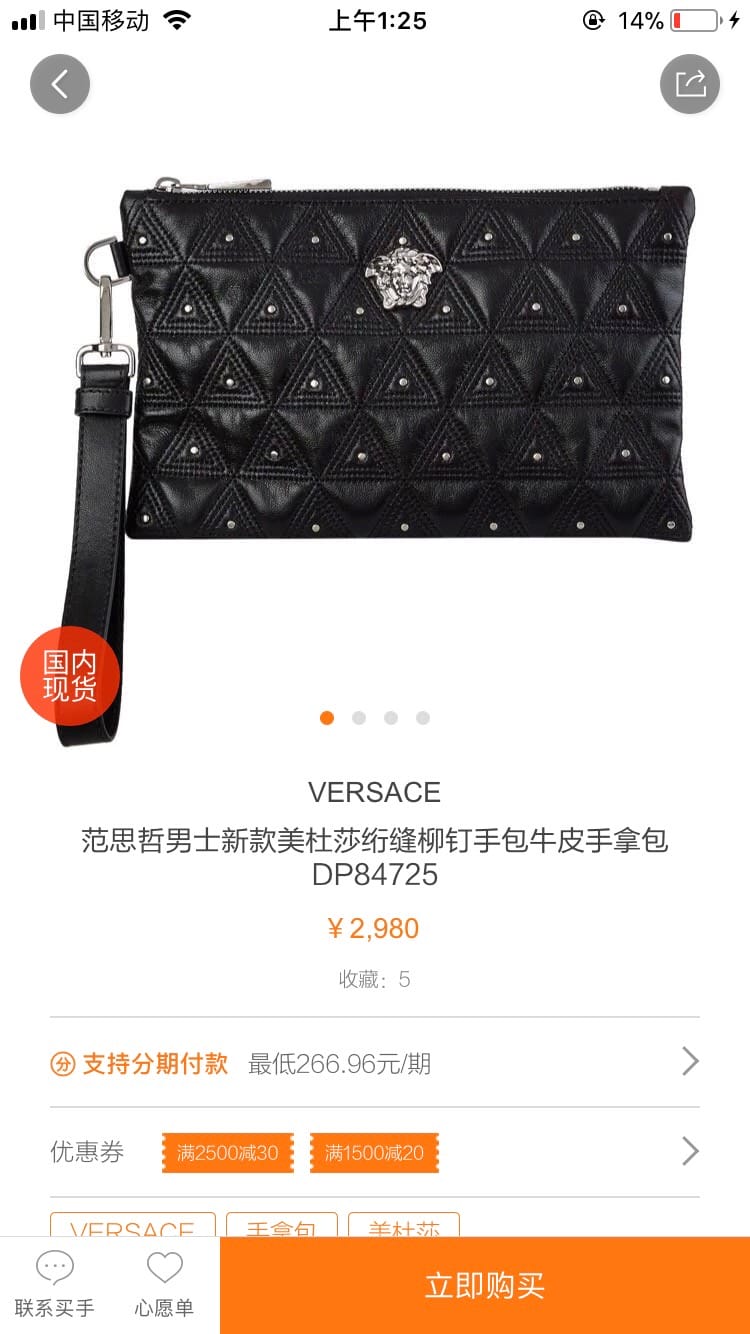Tap the 手拿包 tag chip

(281, 1226)
